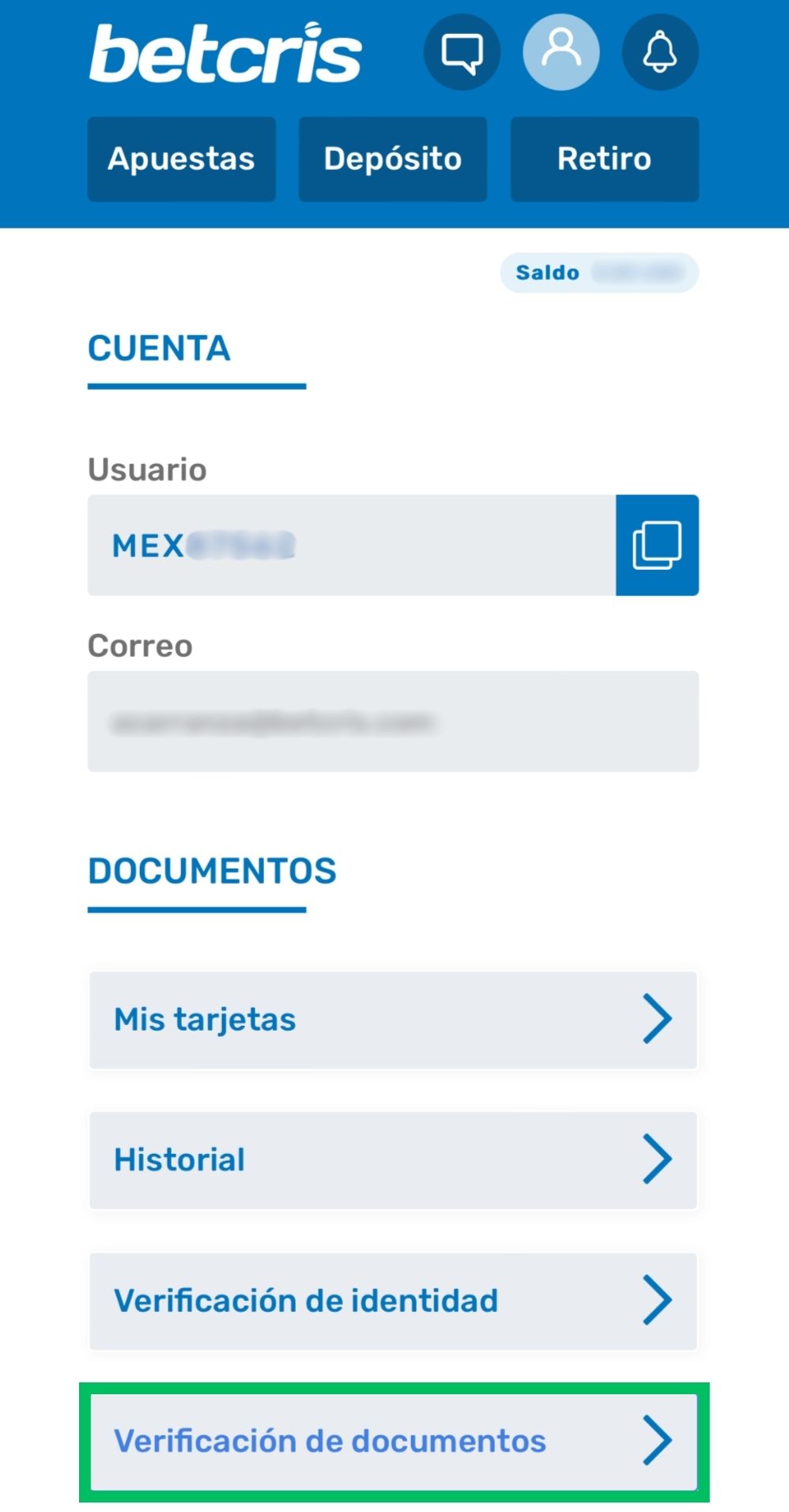Tap the Retiro button

click(604, 159)
